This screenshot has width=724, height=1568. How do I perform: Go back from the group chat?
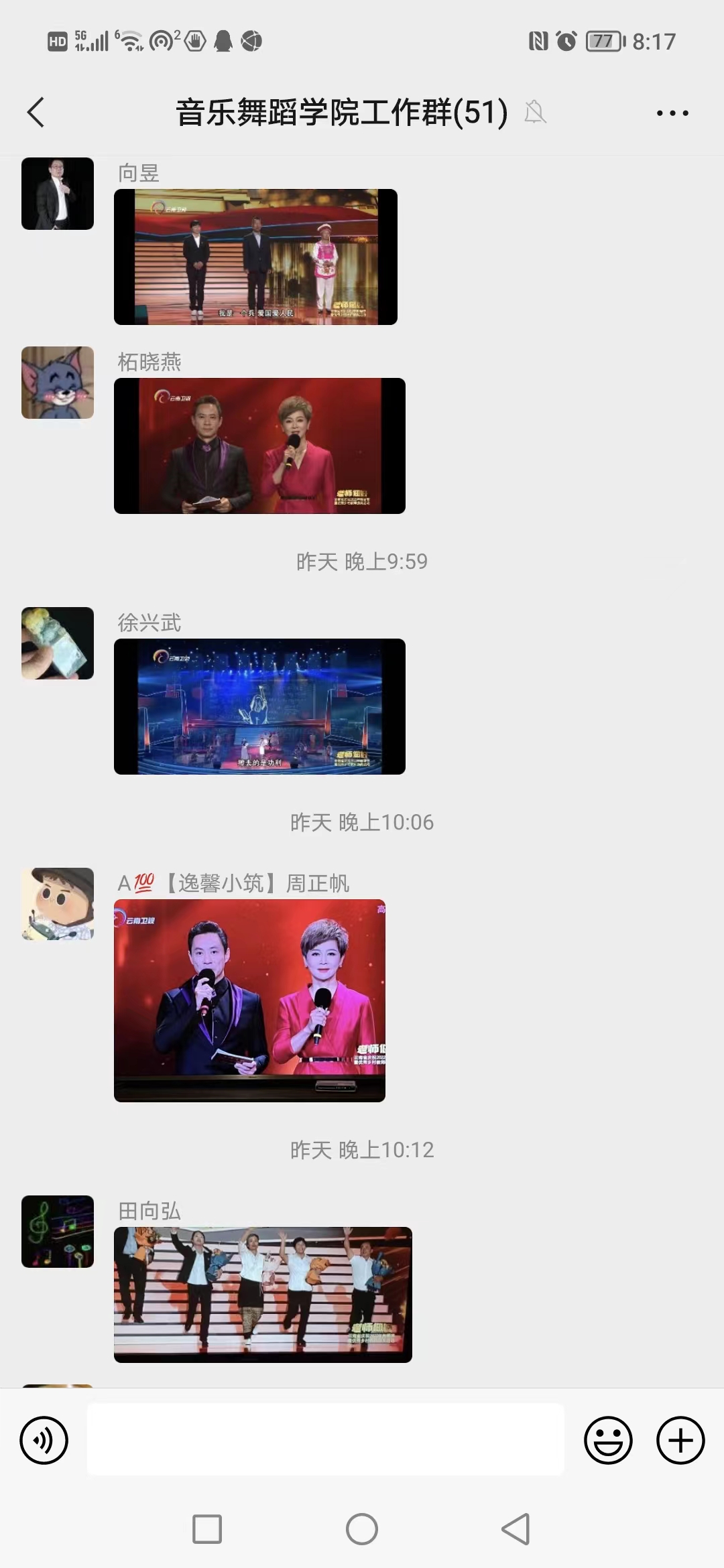click(x=36, y=112)
